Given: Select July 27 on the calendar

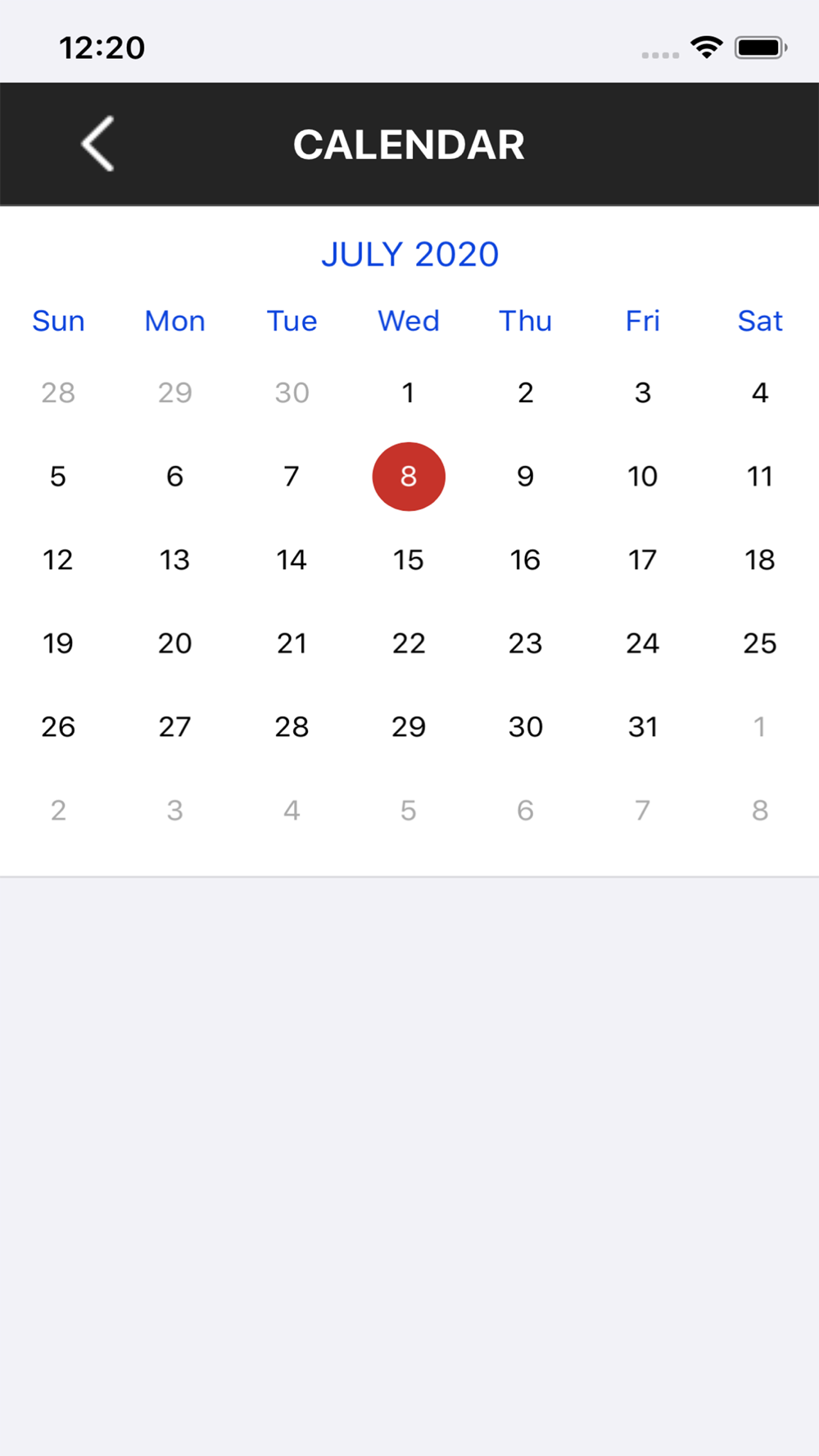Looking at the screenshot, I should (x=174, y=727).
